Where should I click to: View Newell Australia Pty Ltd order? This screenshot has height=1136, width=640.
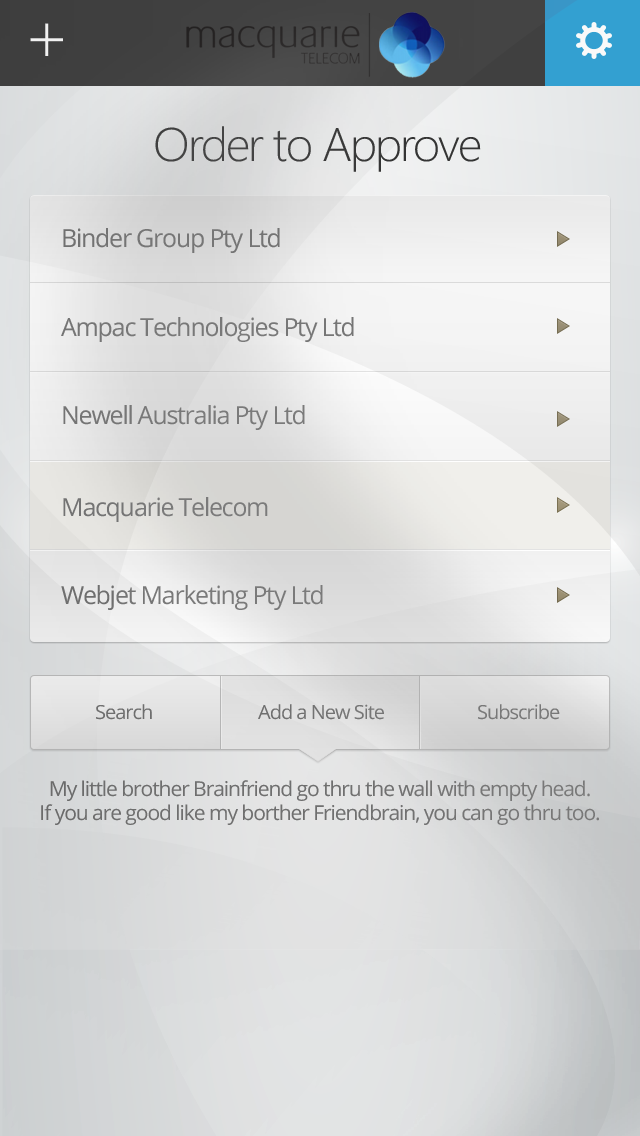(x=319, y=416)
